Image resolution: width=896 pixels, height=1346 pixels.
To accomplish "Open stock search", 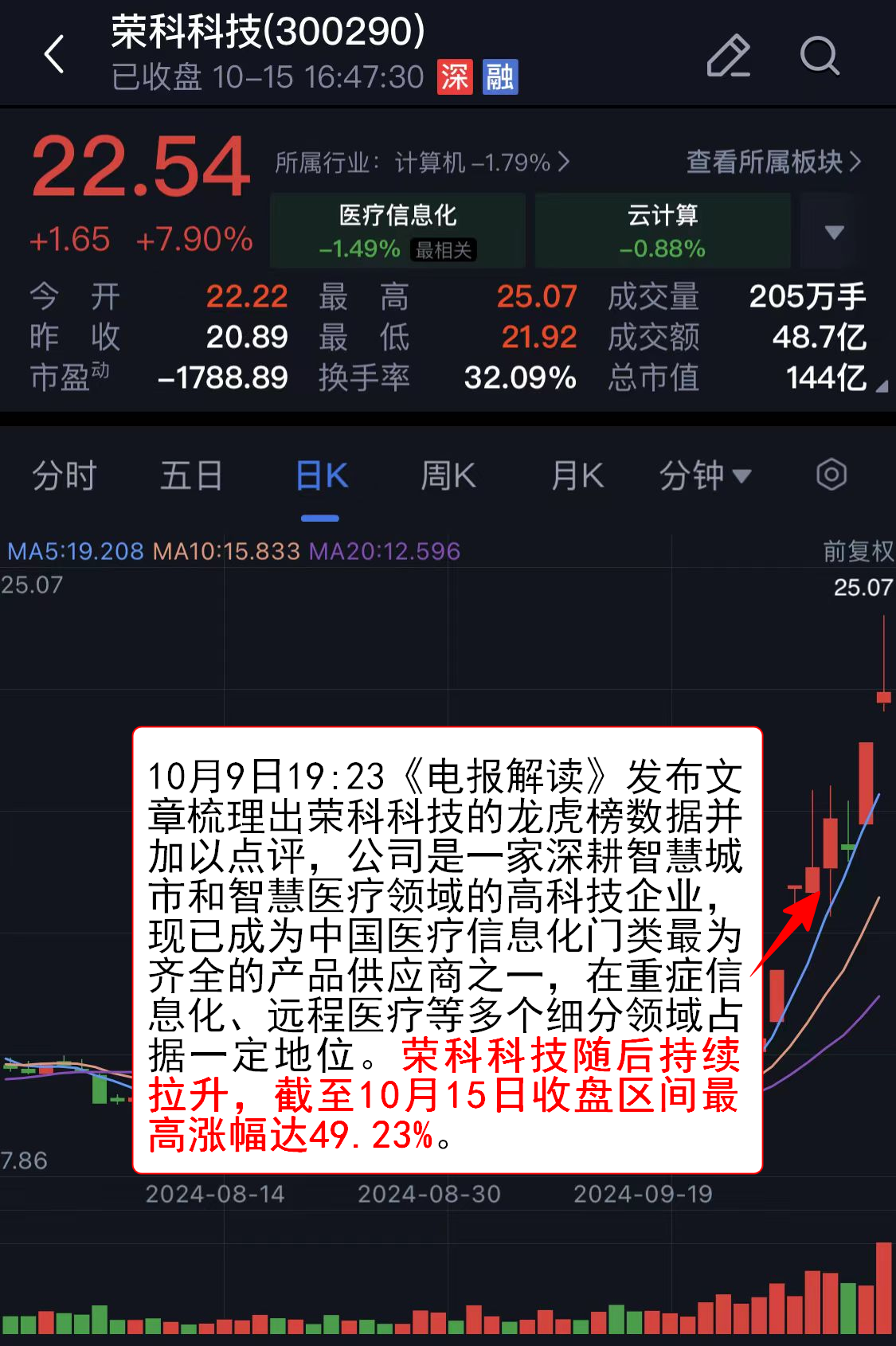I will (819, 56).
